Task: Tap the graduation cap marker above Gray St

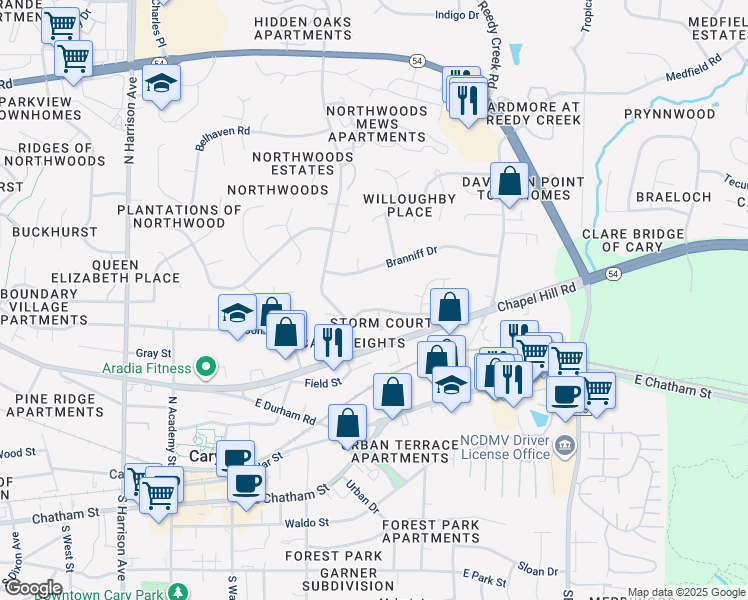Action: pos(238,314)
